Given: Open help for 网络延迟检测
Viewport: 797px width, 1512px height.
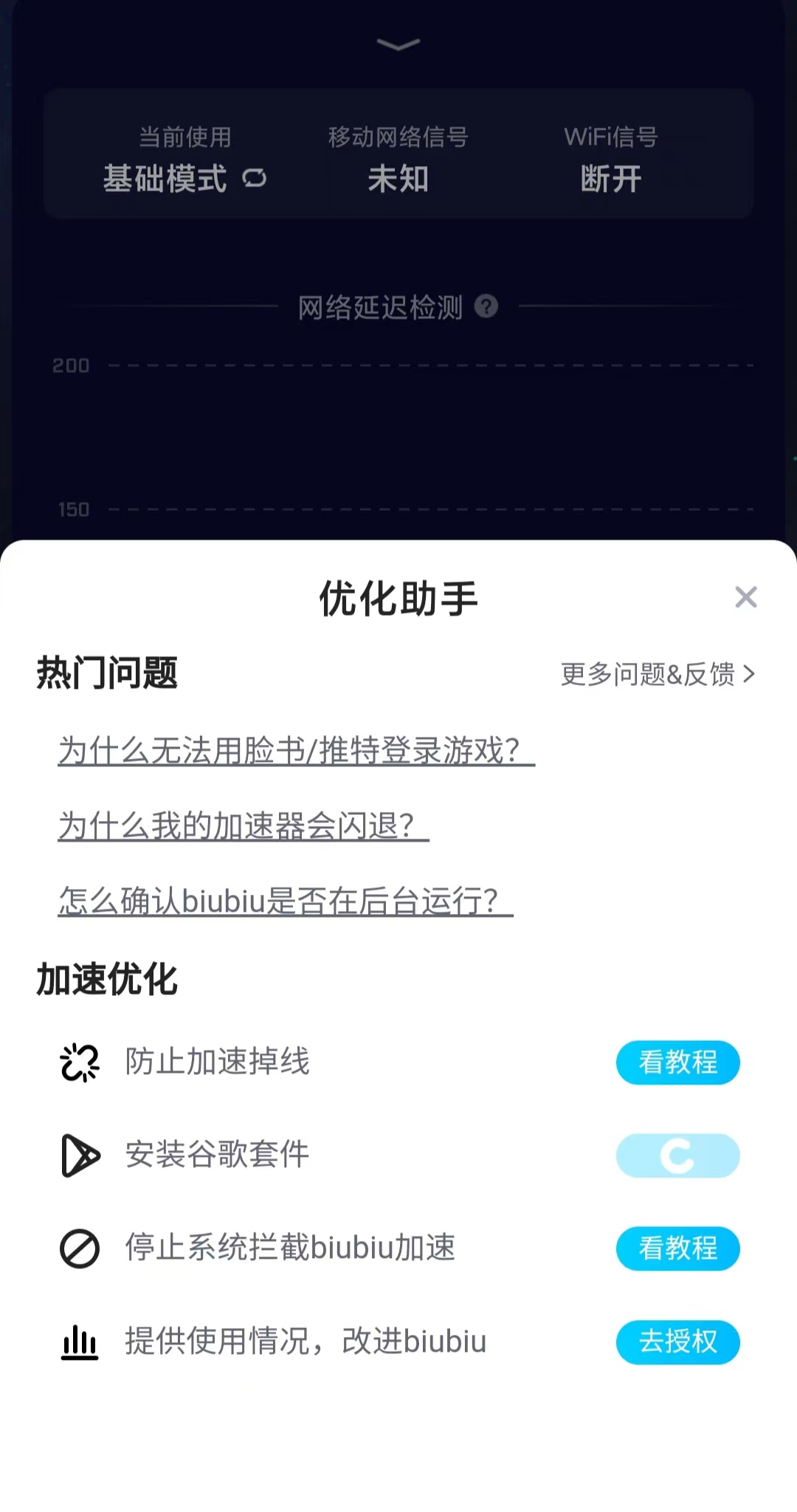Looking at the screenshot, I should tap(486, 306).
